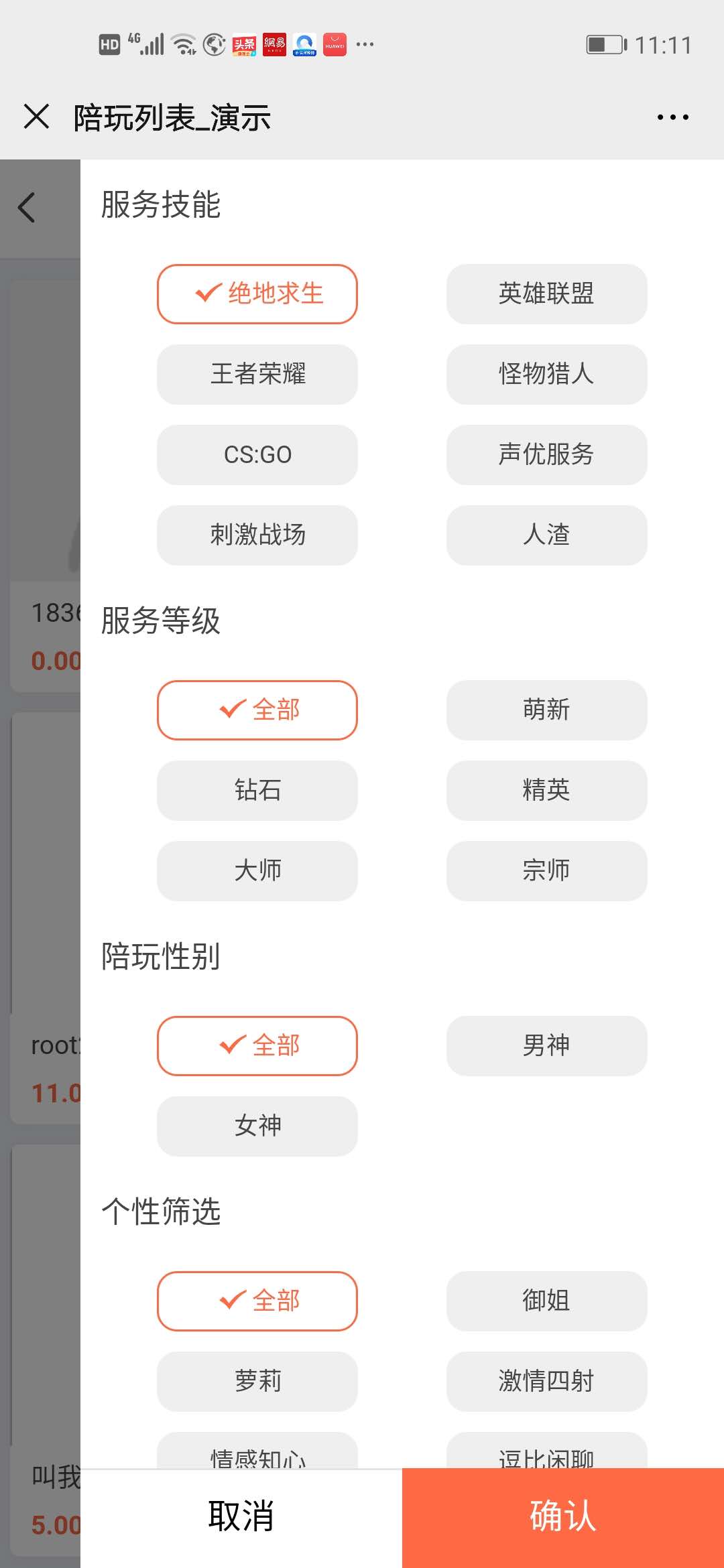Open the three-dot overflow menu
The height and width of the screenshot is (1568, 724).
[672, 117]
